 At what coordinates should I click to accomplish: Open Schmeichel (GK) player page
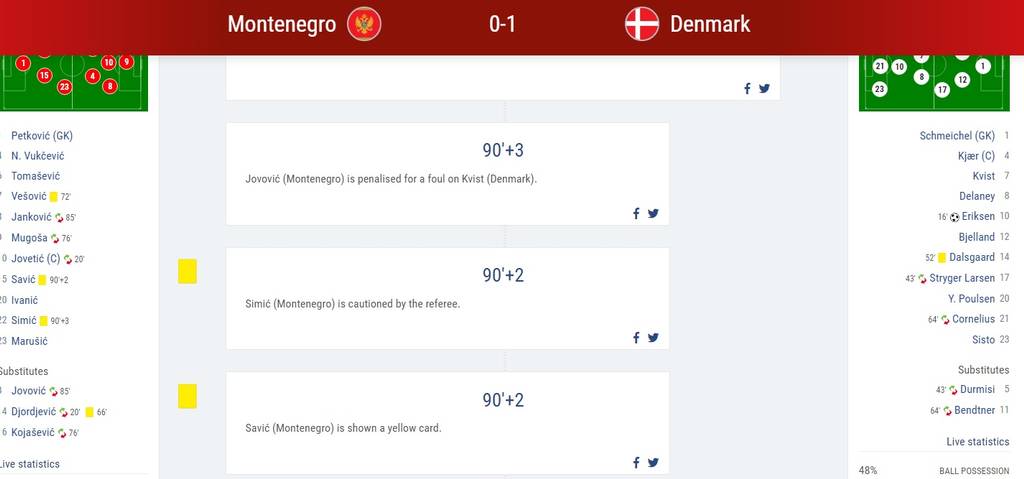tap(957, 136)
